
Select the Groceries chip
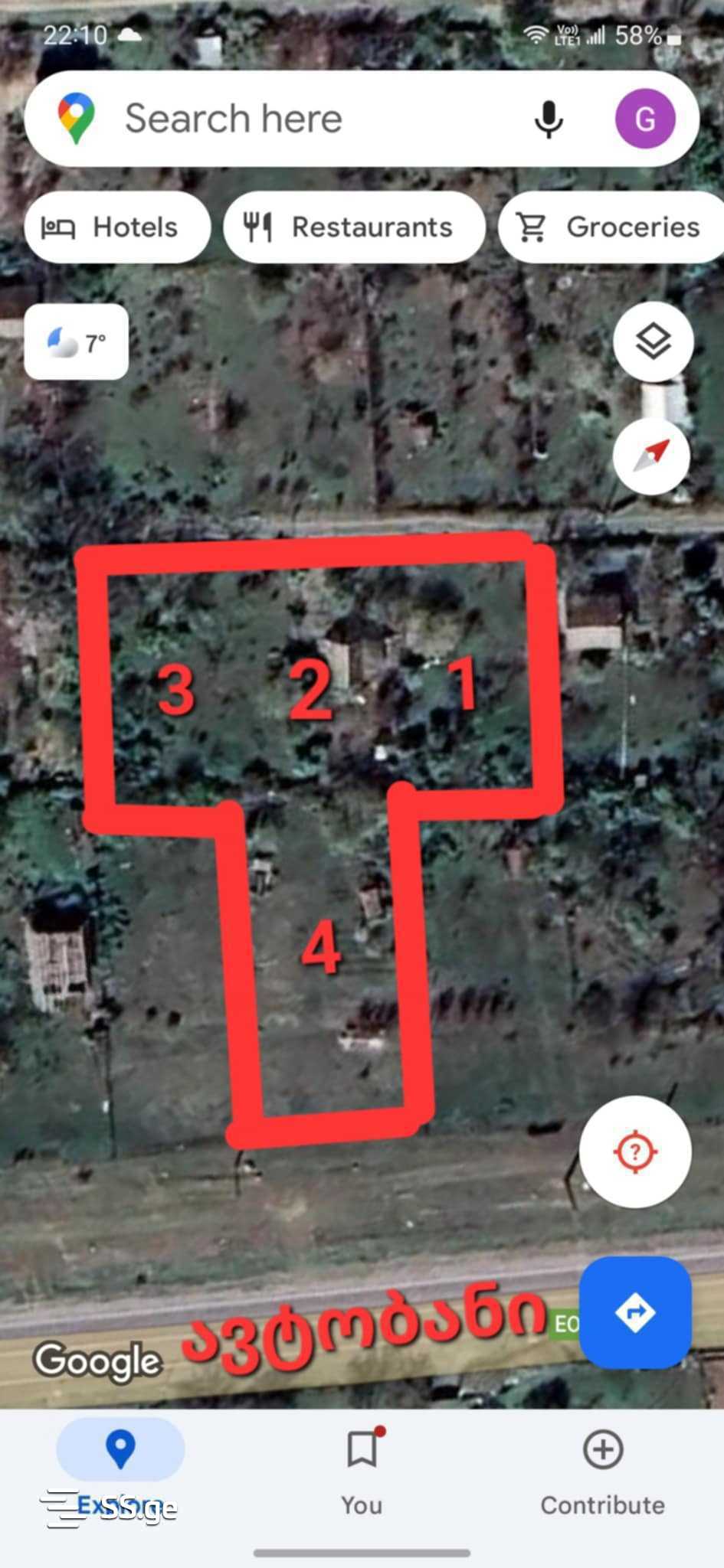tap(611, 227)
